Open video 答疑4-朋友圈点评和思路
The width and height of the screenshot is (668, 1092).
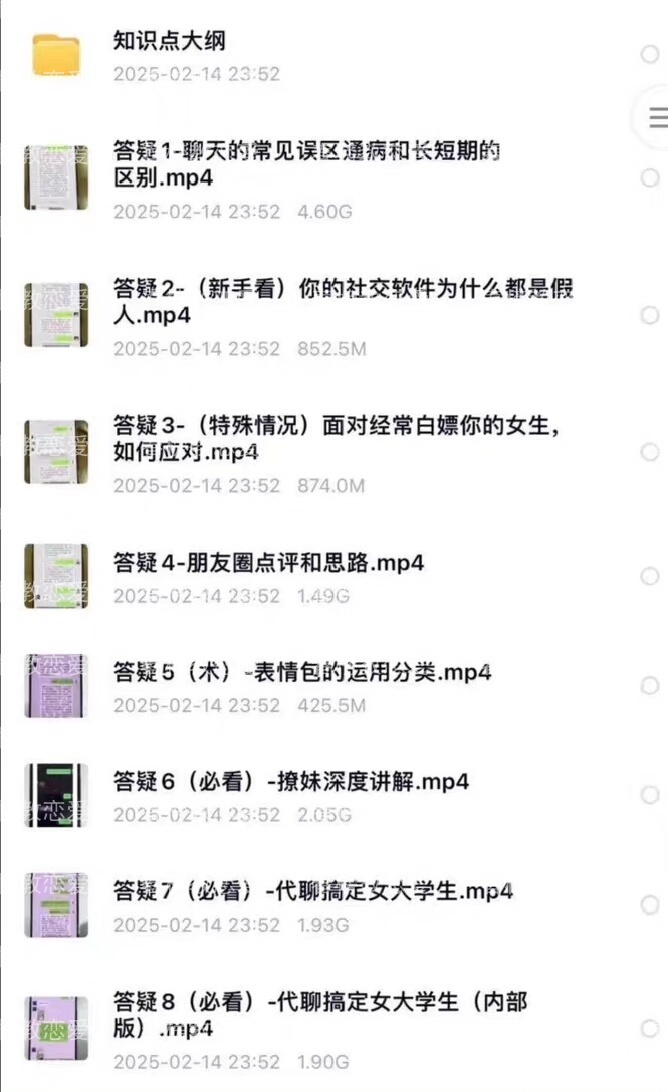click(268, 563)
